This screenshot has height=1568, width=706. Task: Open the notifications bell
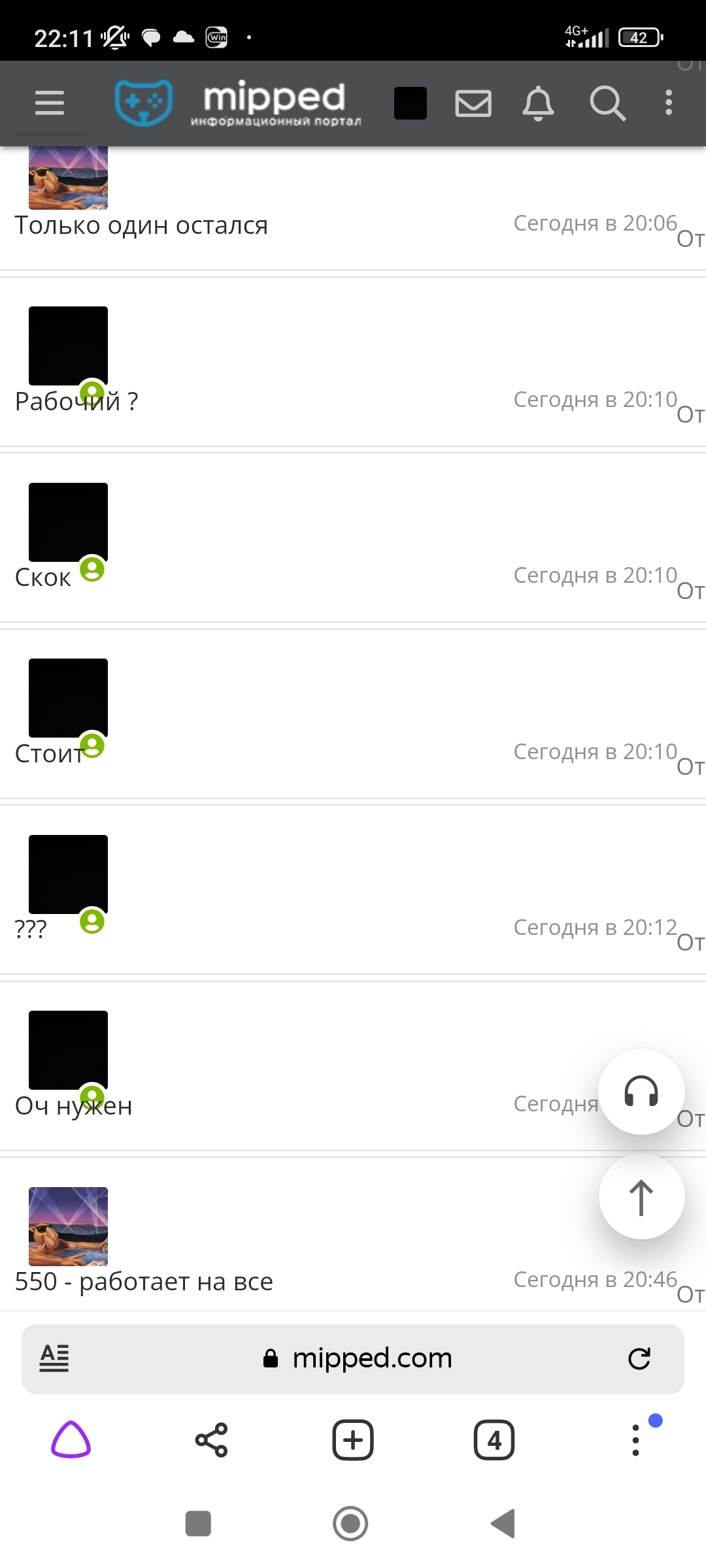(539, 103)
